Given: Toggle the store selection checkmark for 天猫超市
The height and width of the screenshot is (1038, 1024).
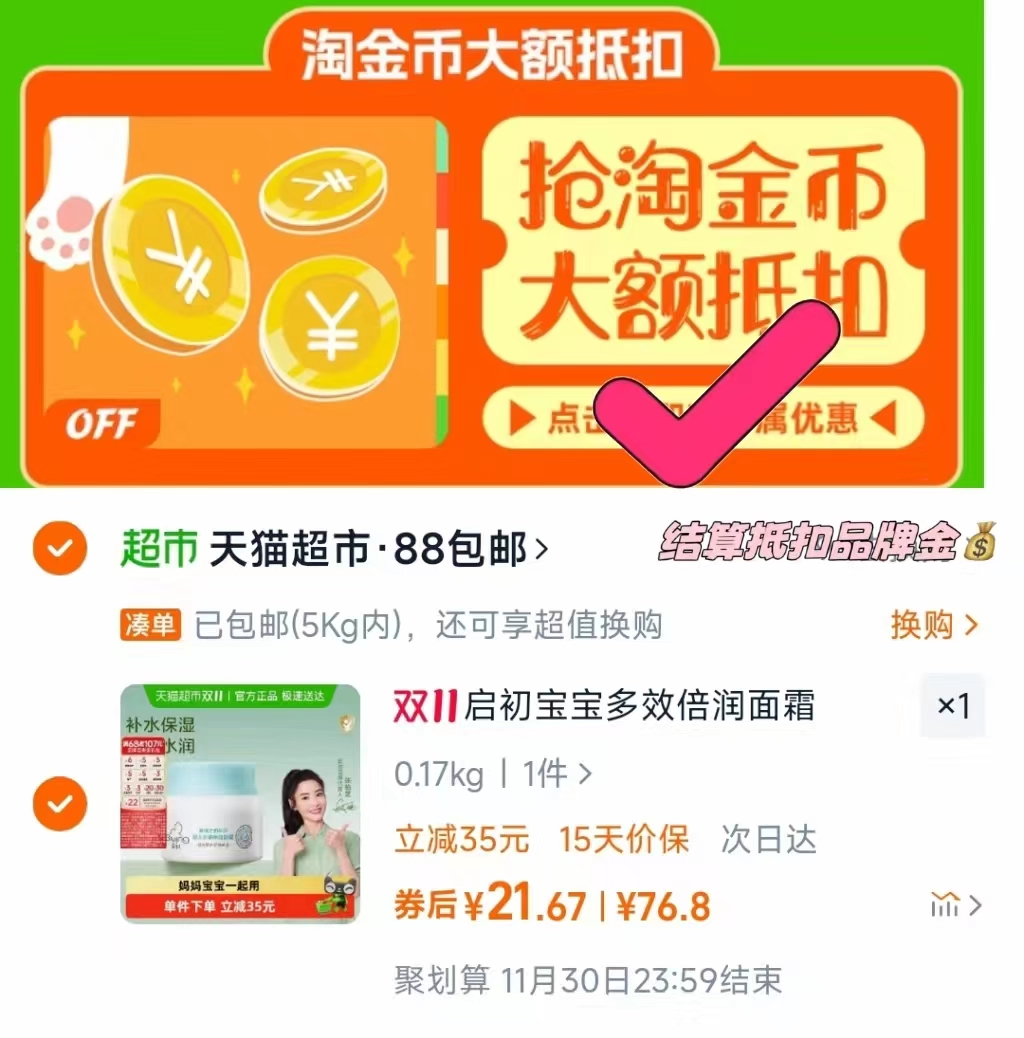Looking at the screenshot, I should point(58,547).
